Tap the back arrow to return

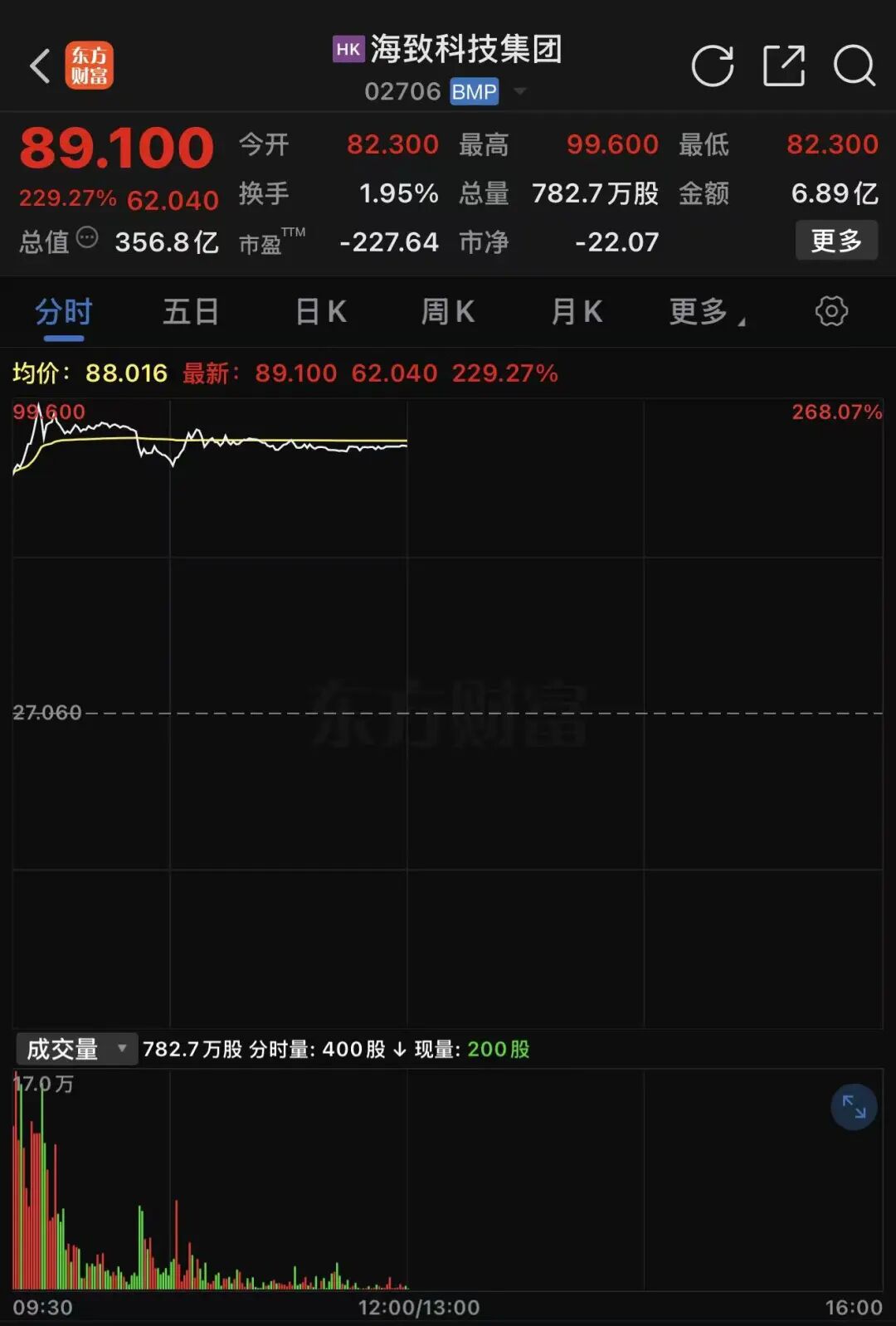pos(39,66)
